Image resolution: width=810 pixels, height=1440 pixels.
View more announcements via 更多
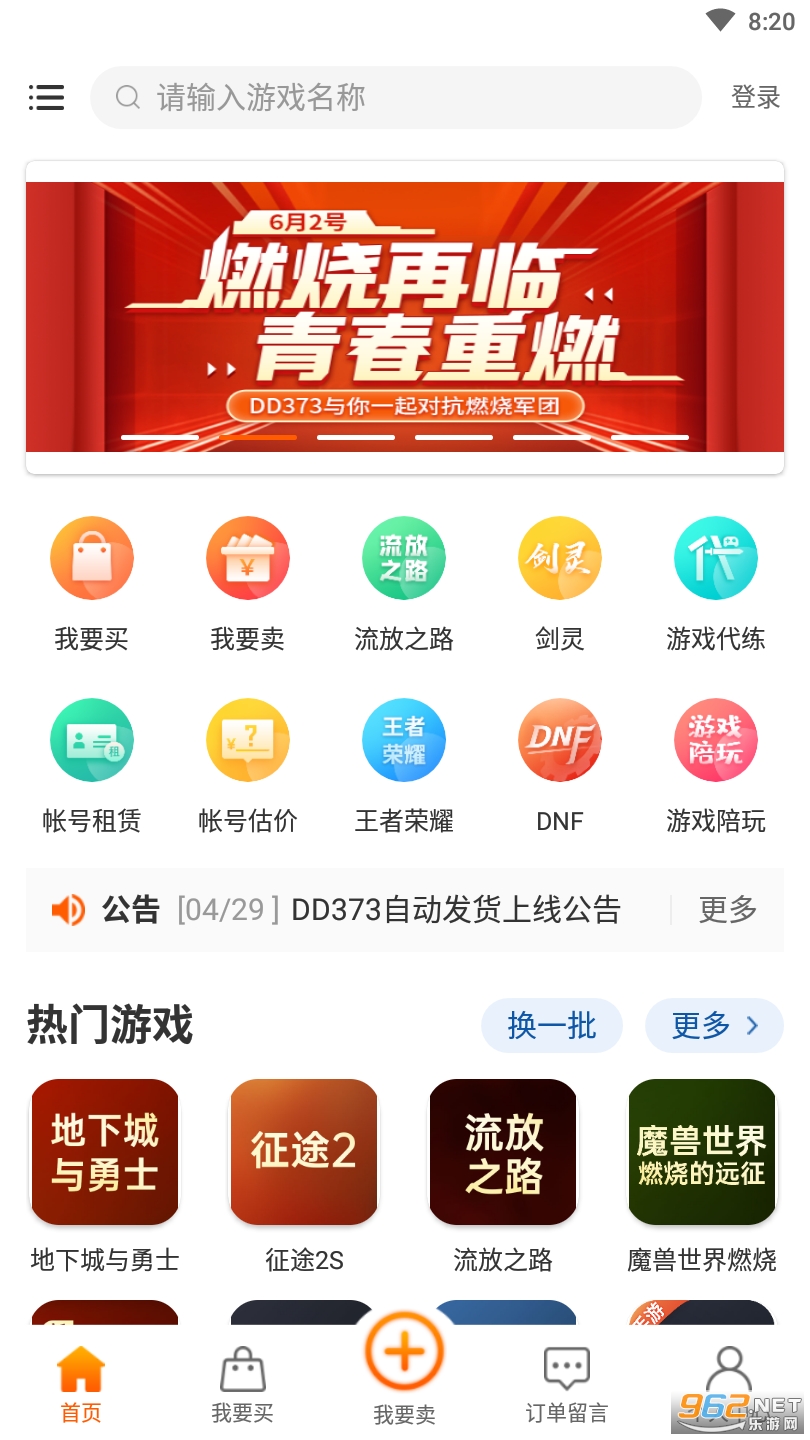(x=727, y=909)
